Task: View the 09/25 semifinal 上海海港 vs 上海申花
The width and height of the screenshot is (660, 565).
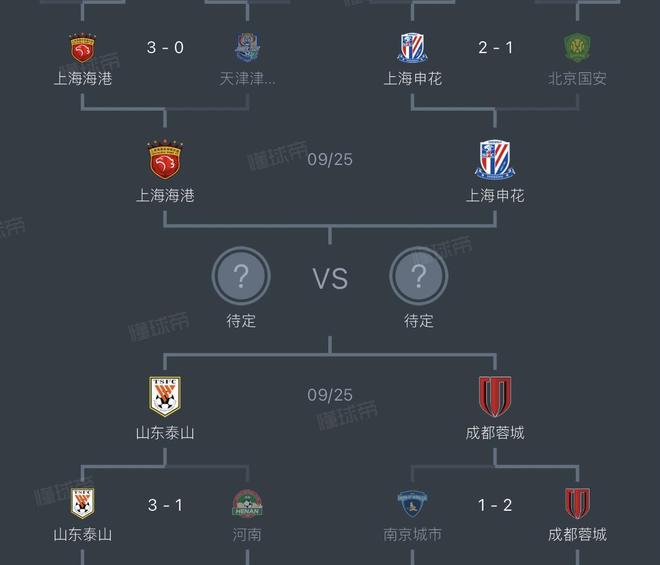Action: point(330,160)
